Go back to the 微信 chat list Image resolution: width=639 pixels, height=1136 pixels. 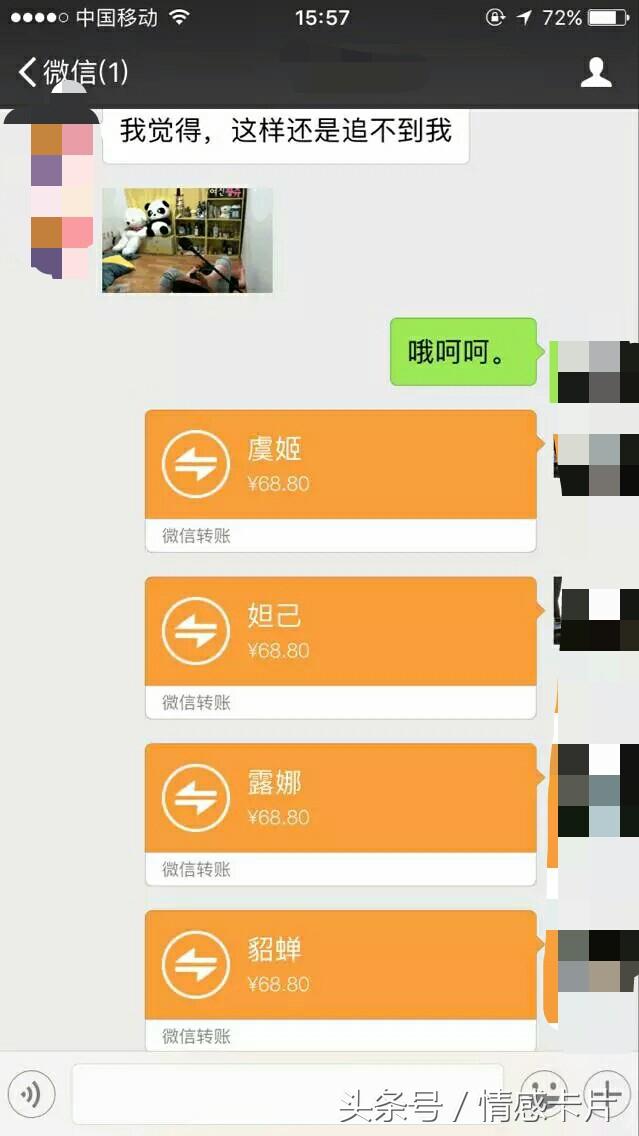point(72,72)
